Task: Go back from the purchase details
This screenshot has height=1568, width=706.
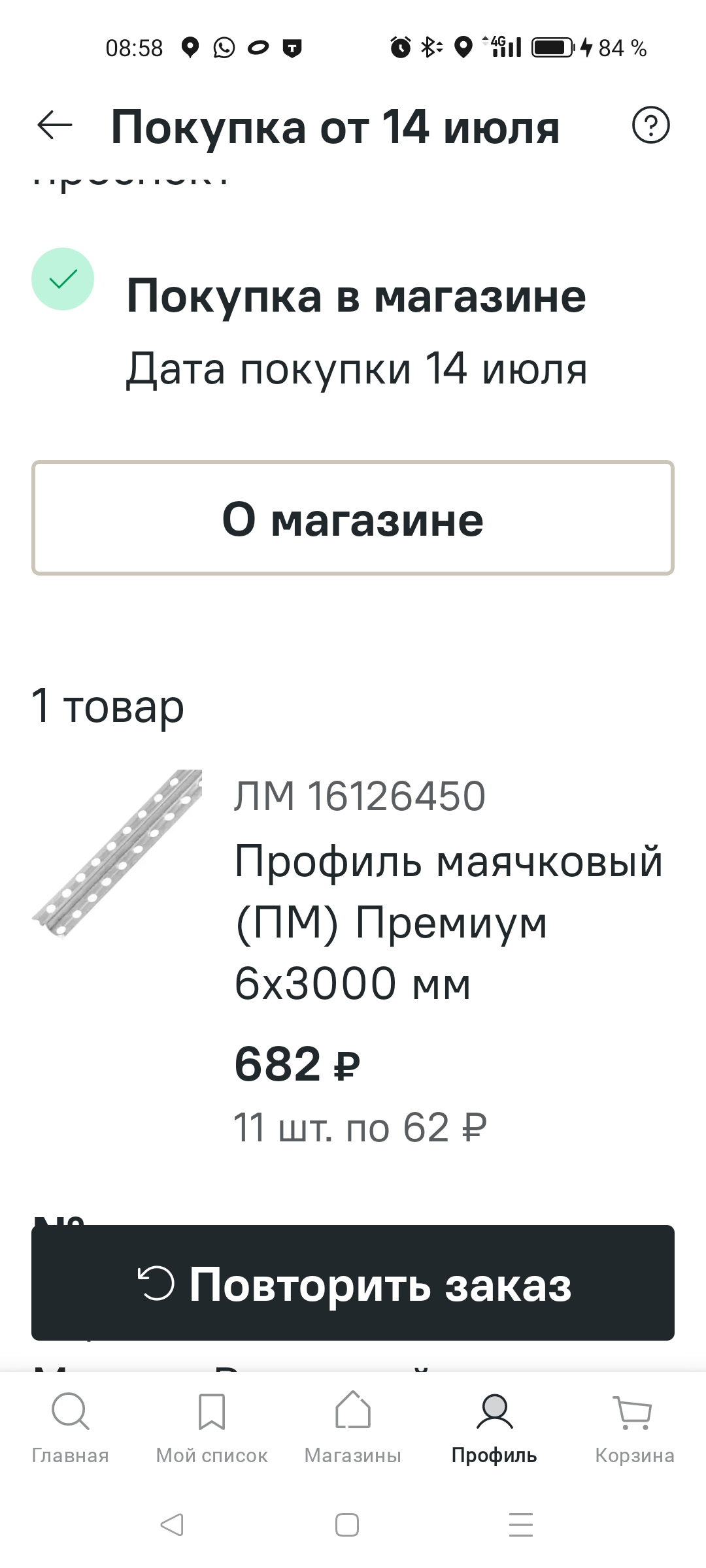Action: [x=55, y=125]
